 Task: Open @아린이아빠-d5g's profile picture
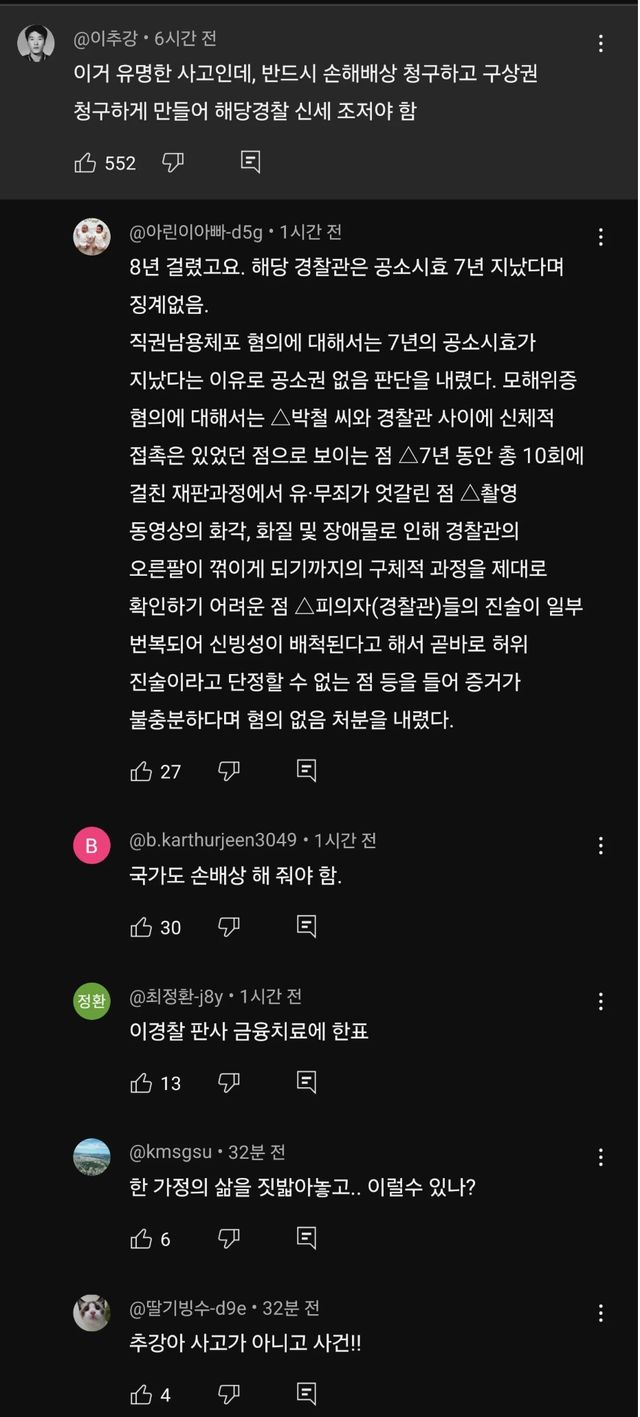(x=92, y=237)
